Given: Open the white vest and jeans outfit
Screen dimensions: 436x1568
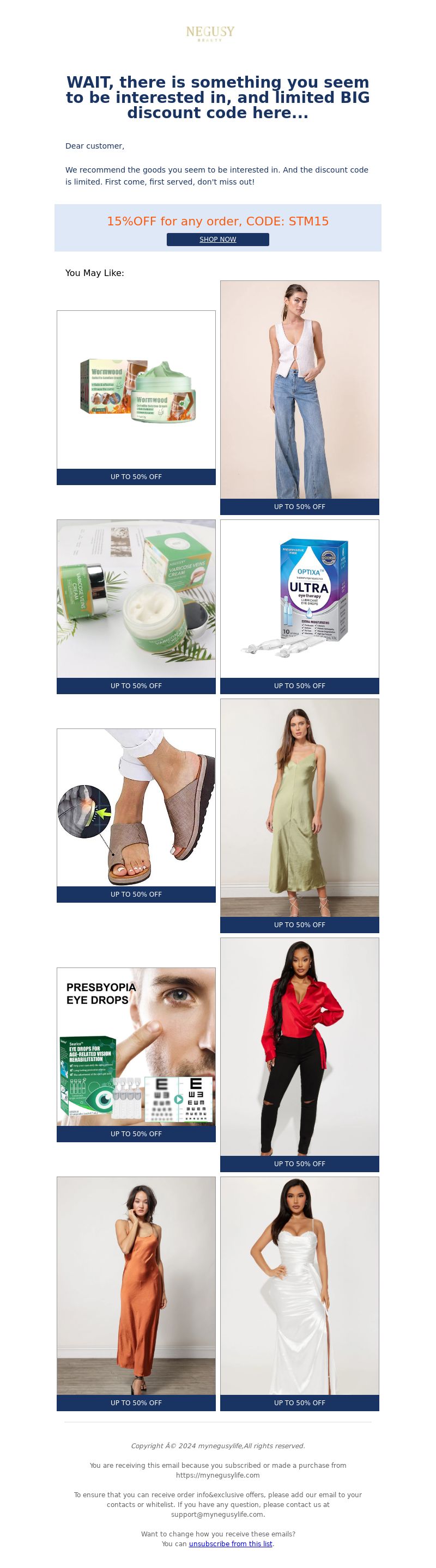Looking at the screenshot, I should [x=299, y=390].
